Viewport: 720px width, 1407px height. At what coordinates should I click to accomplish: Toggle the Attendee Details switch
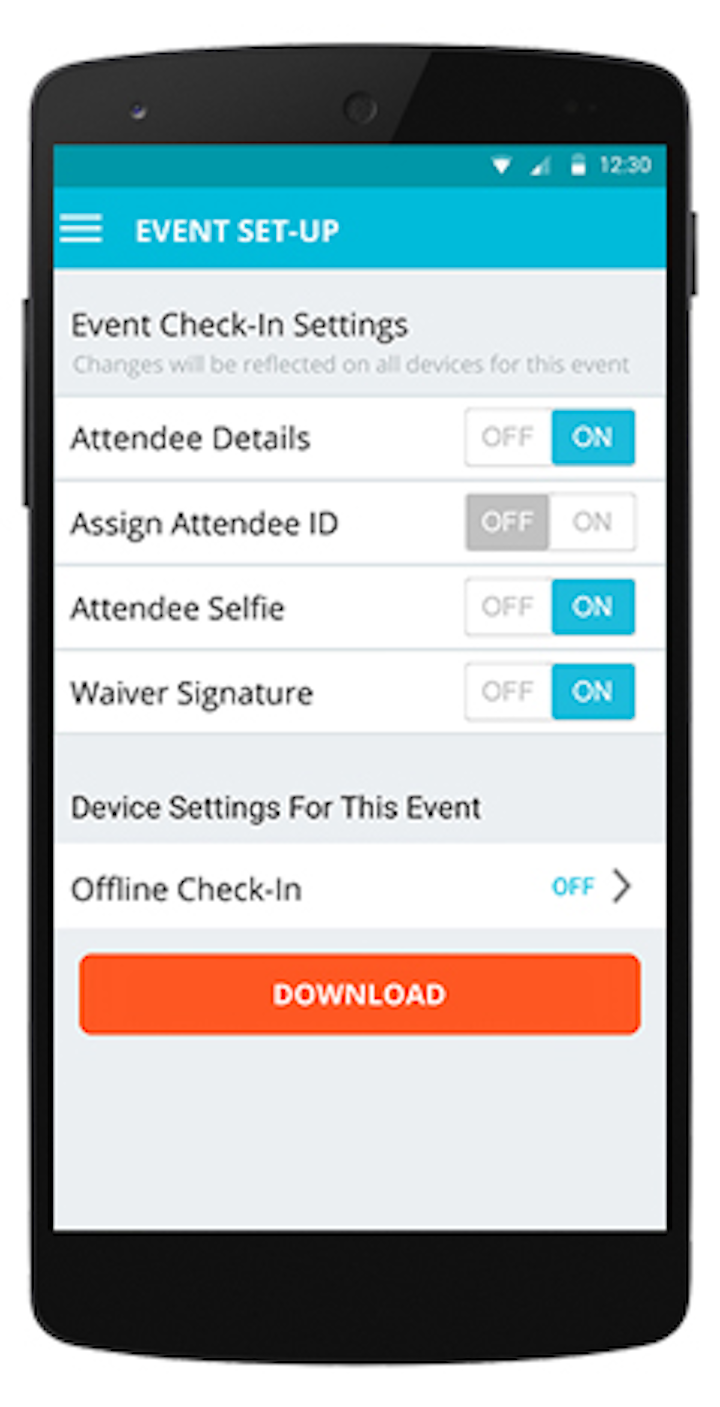coord(550,438)
